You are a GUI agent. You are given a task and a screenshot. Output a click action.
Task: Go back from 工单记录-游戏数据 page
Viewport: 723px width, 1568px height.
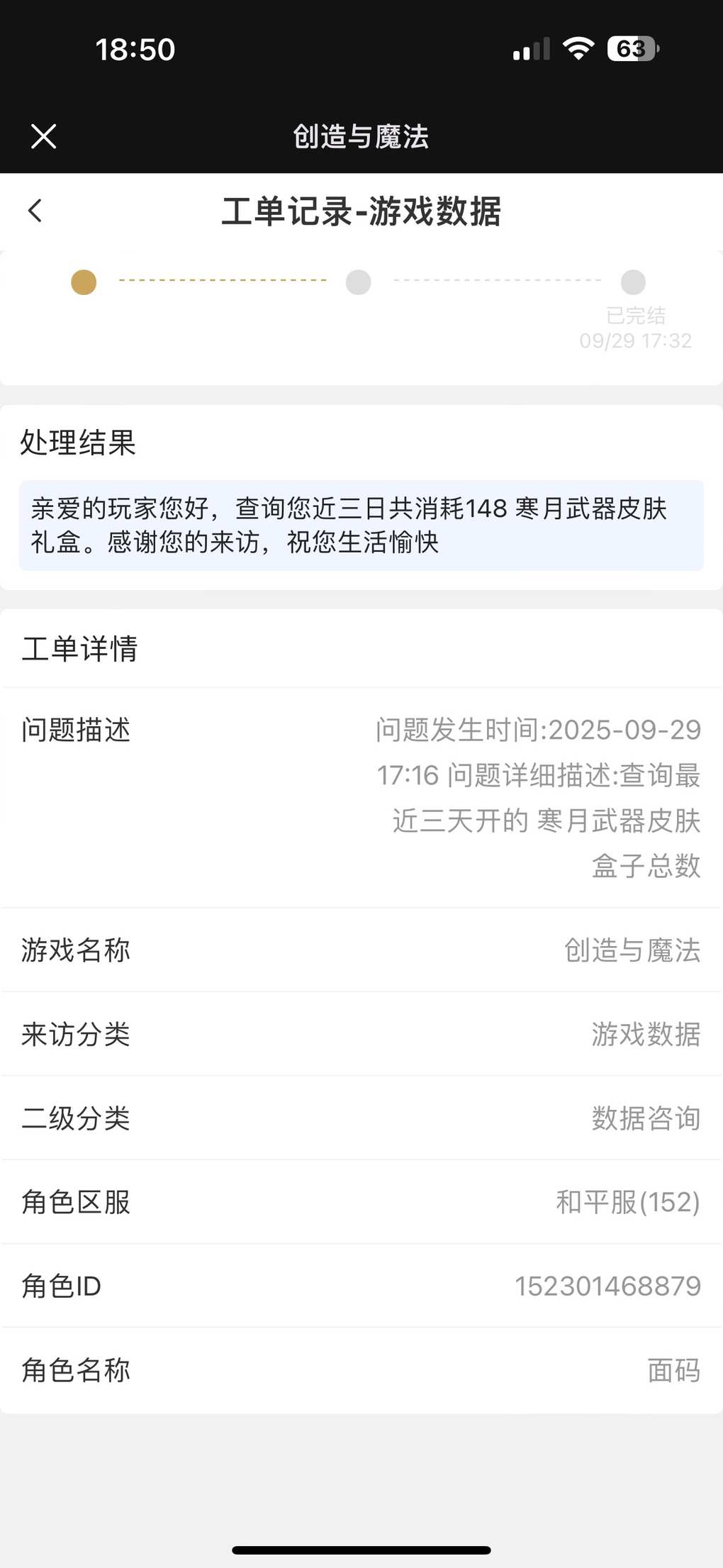[x=35, y=211]
